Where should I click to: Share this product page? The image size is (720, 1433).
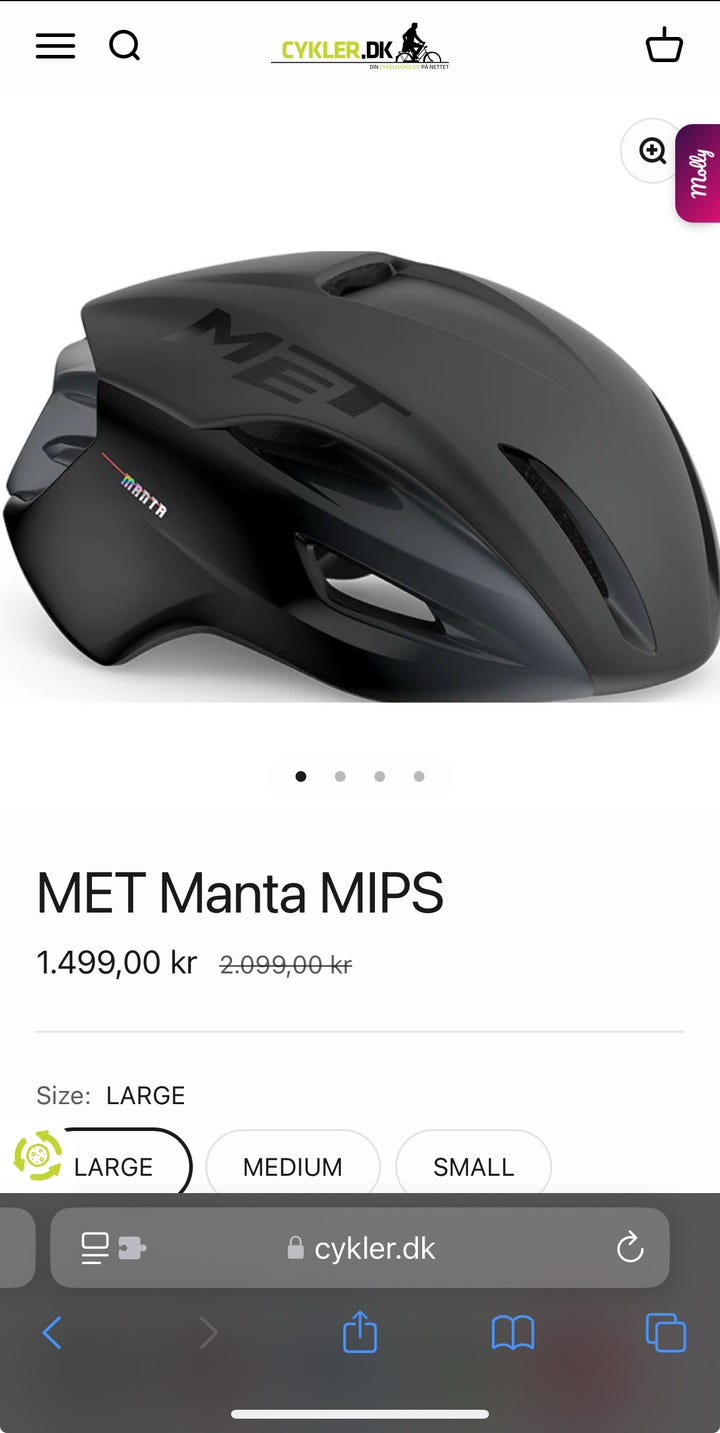[360, 1332]
